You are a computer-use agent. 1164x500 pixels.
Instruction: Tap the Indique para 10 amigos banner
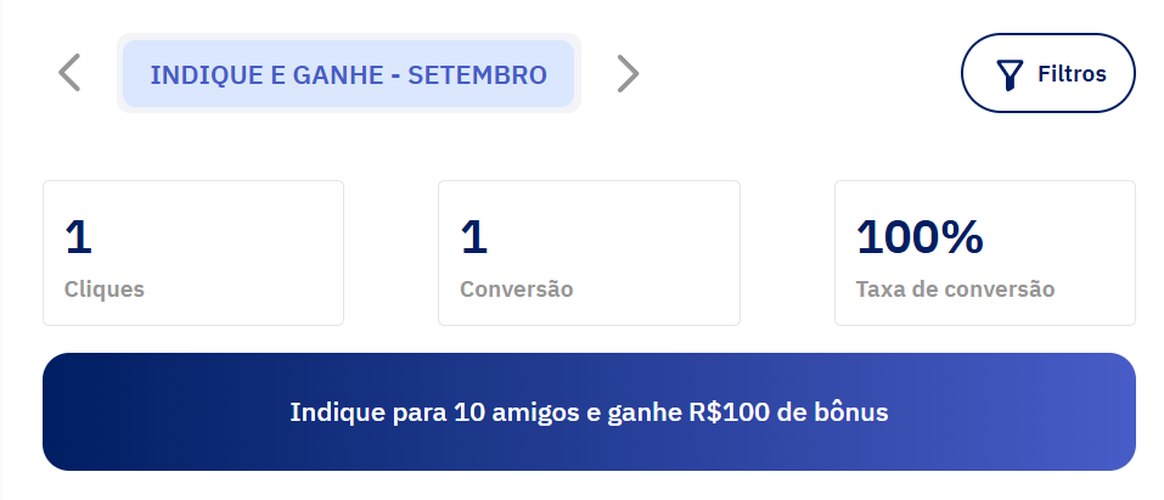click(589, 412)
